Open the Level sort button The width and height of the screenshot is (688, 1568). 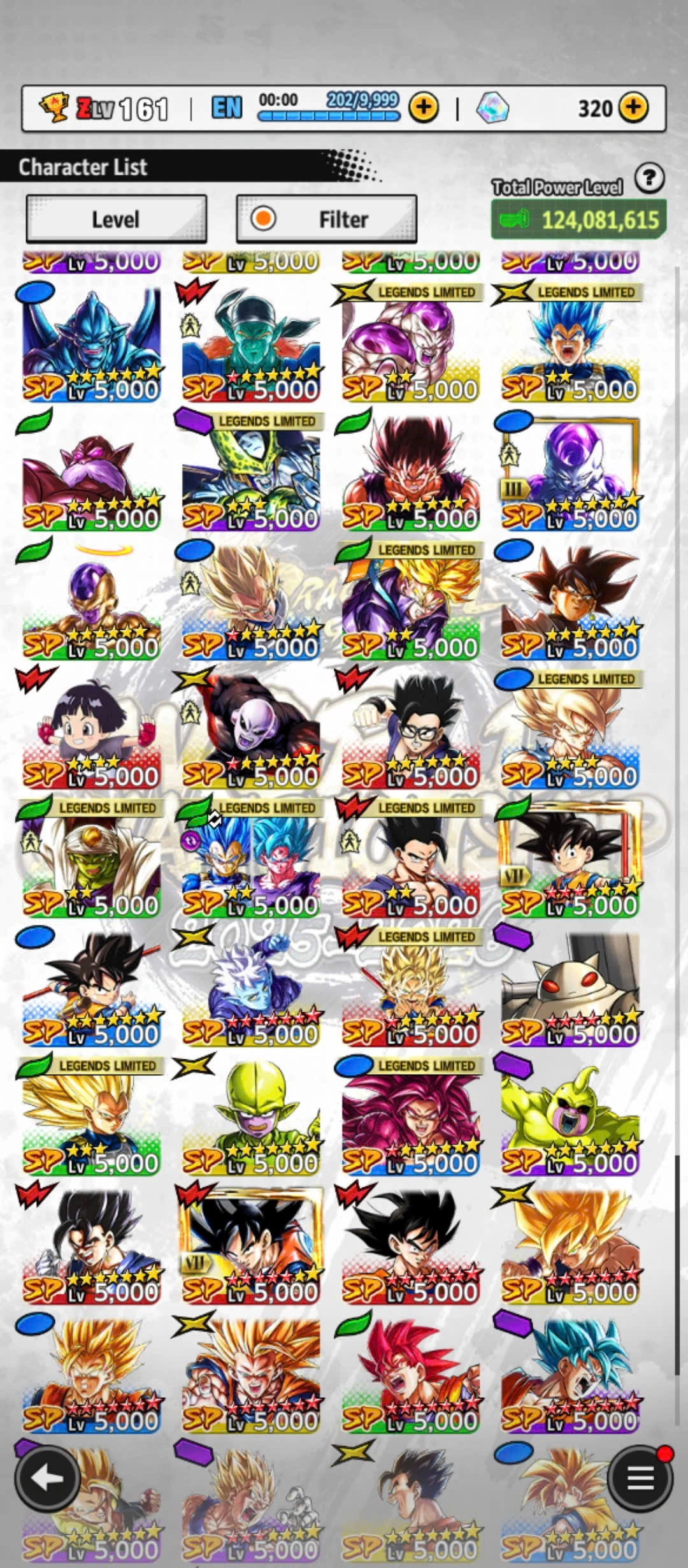116,219
